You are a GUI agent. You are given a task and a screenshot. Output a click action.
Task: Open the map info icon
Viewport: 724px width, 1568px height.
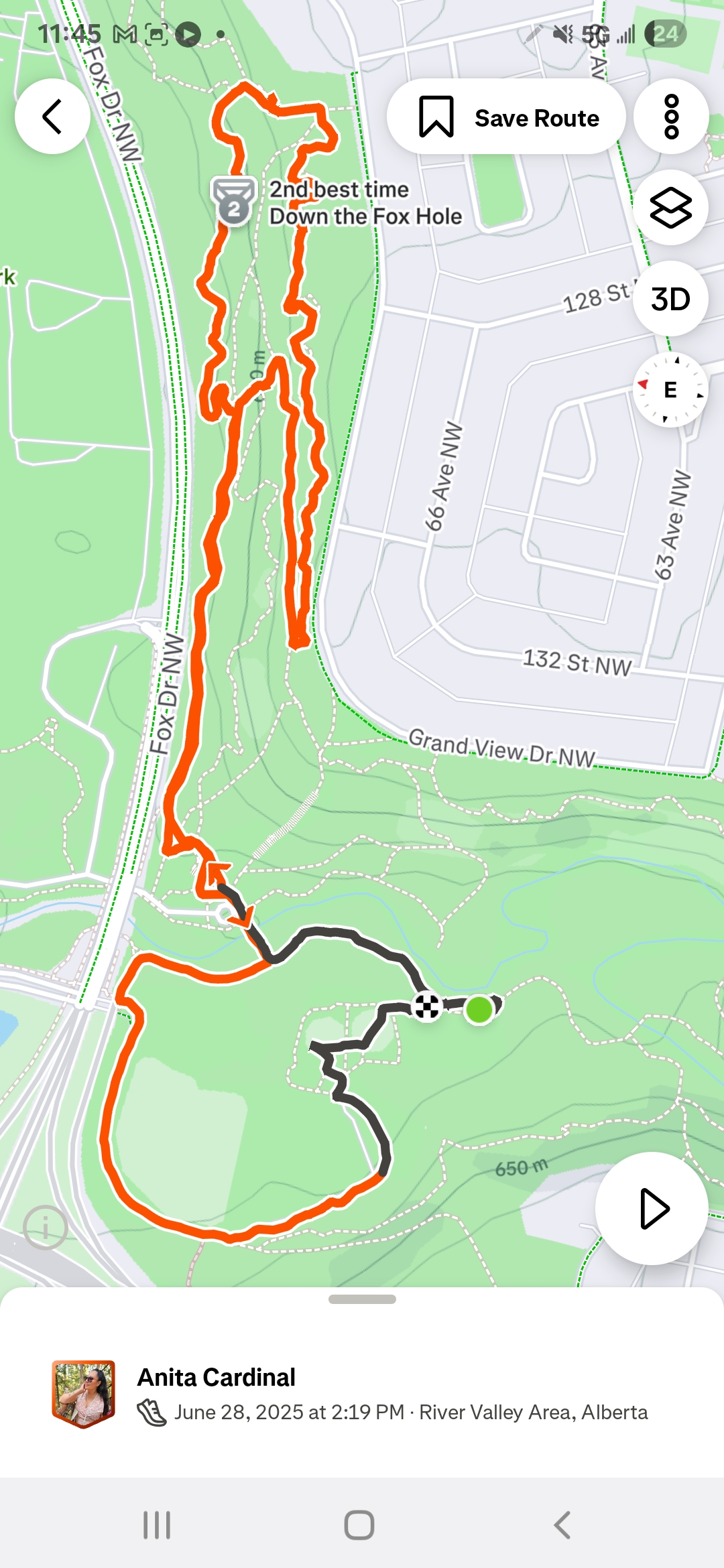pos(45,1228)
